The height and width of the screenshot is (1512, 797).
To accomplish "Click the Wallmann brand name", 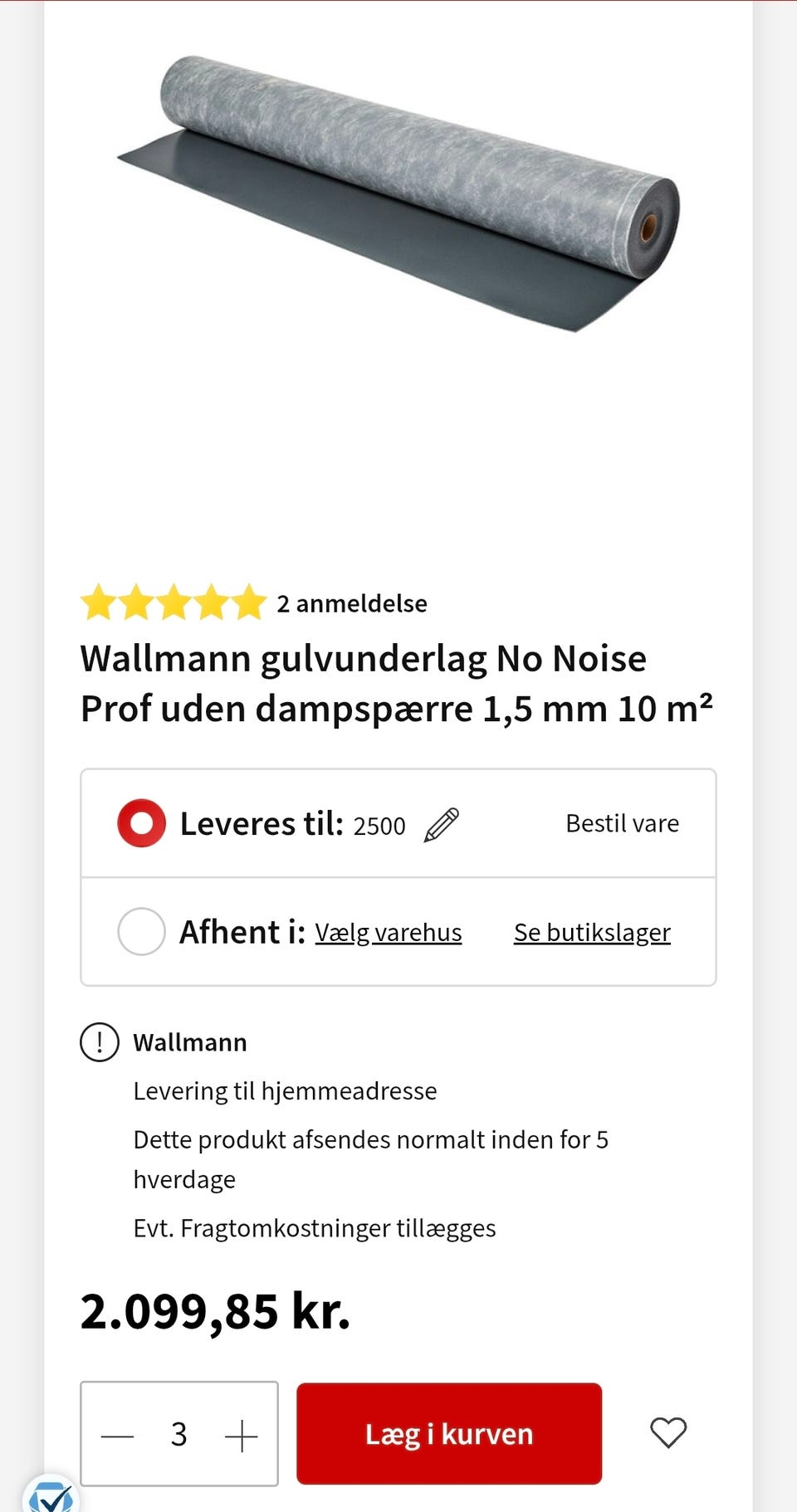I will tap(190, 1042).
